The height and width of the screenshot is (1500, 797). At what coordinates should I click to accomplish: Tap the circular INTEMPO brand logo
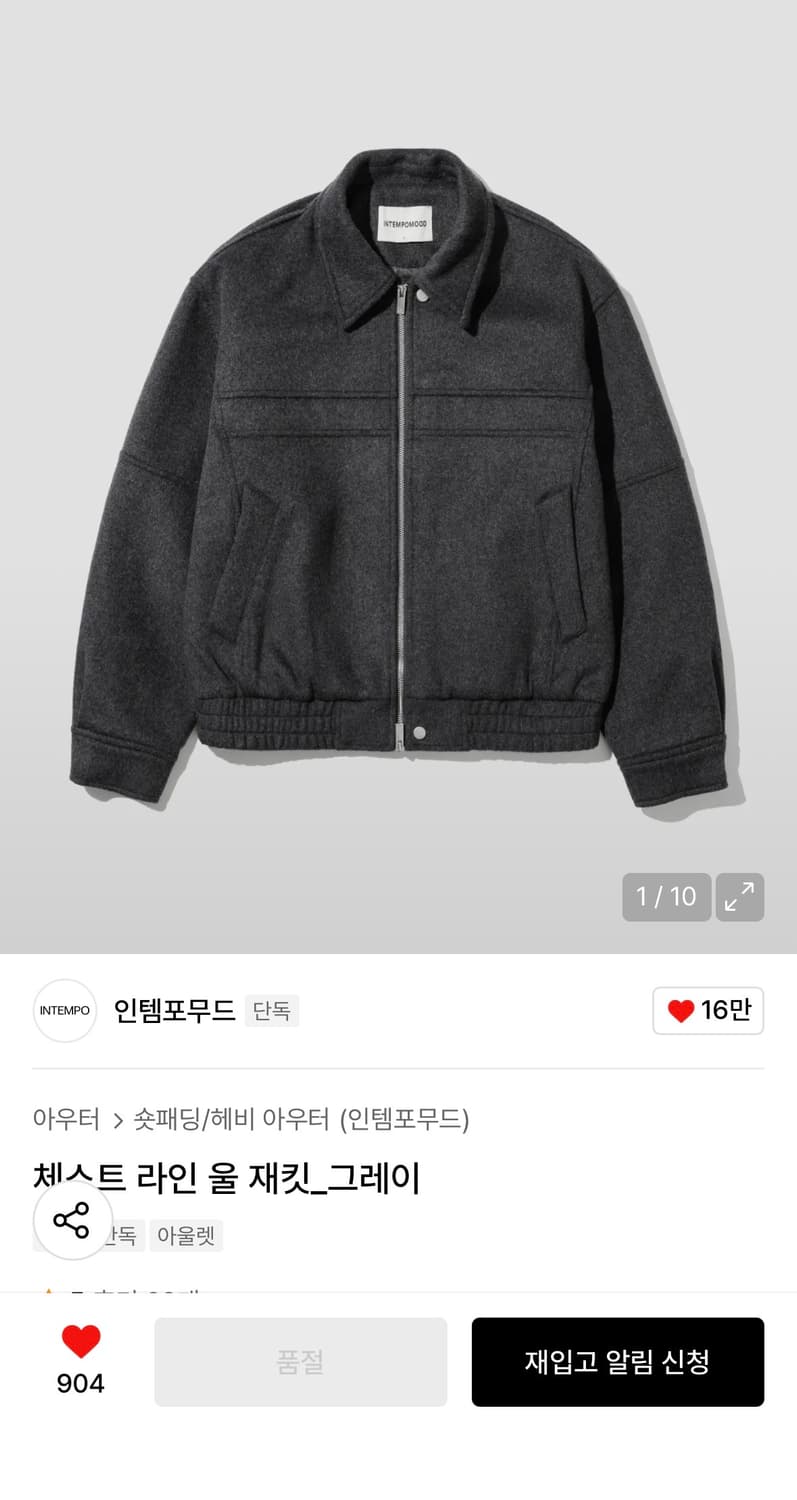(x=64, y=1011)
